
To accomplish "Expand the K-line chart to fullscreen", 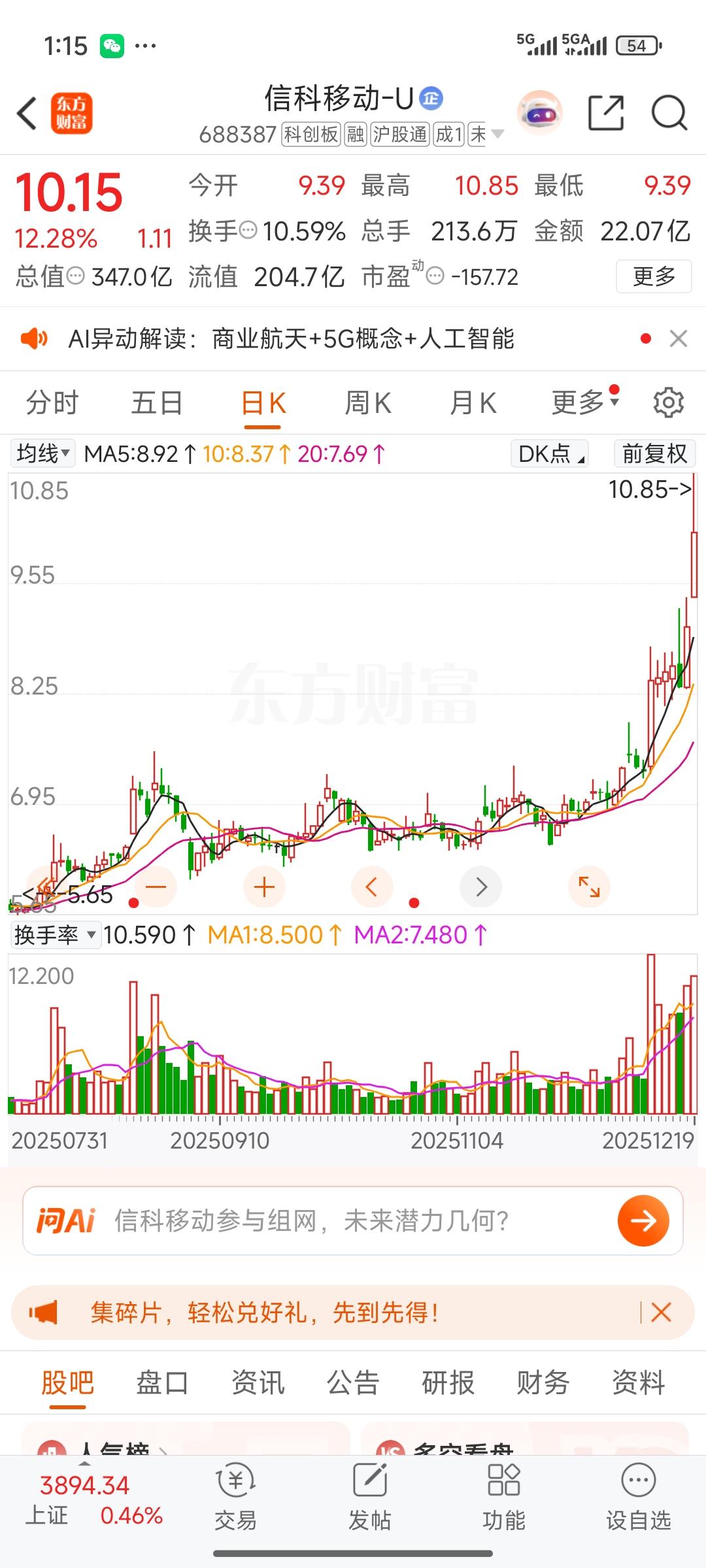I will pos(589,887).
